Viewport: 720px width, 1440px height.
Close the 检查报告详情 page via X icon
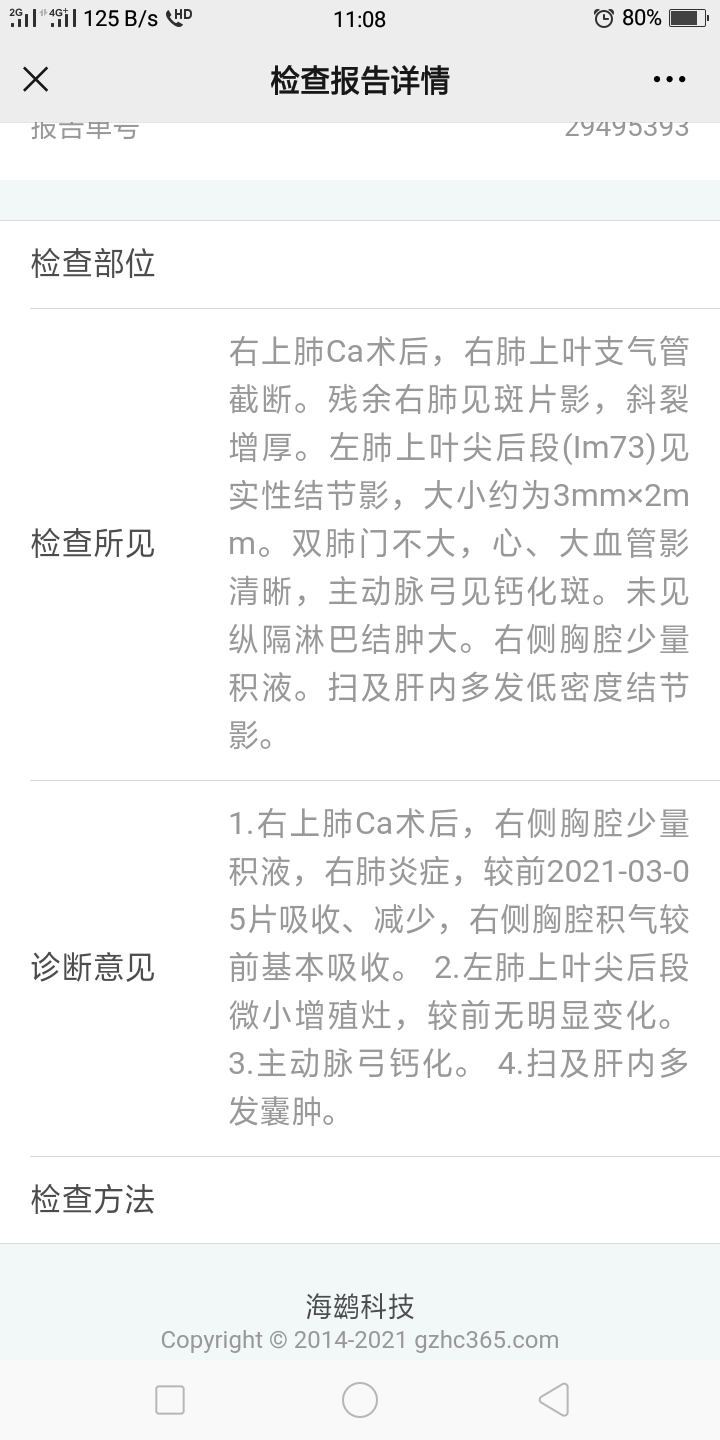pos(36,79)
